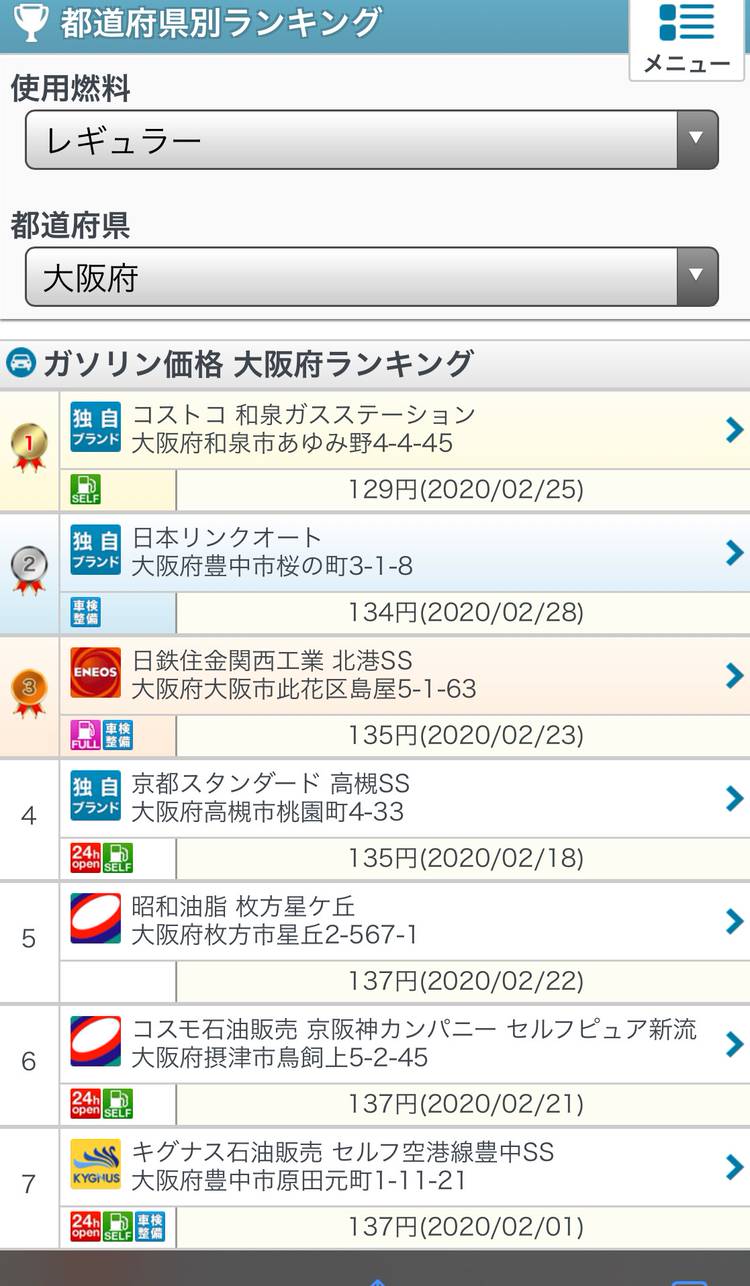This screenshot has height=1286, width=750.
Task: Expand the 使用燃料 fuel type dropdown
Action: pyautogui.click(x=371, y=140)
